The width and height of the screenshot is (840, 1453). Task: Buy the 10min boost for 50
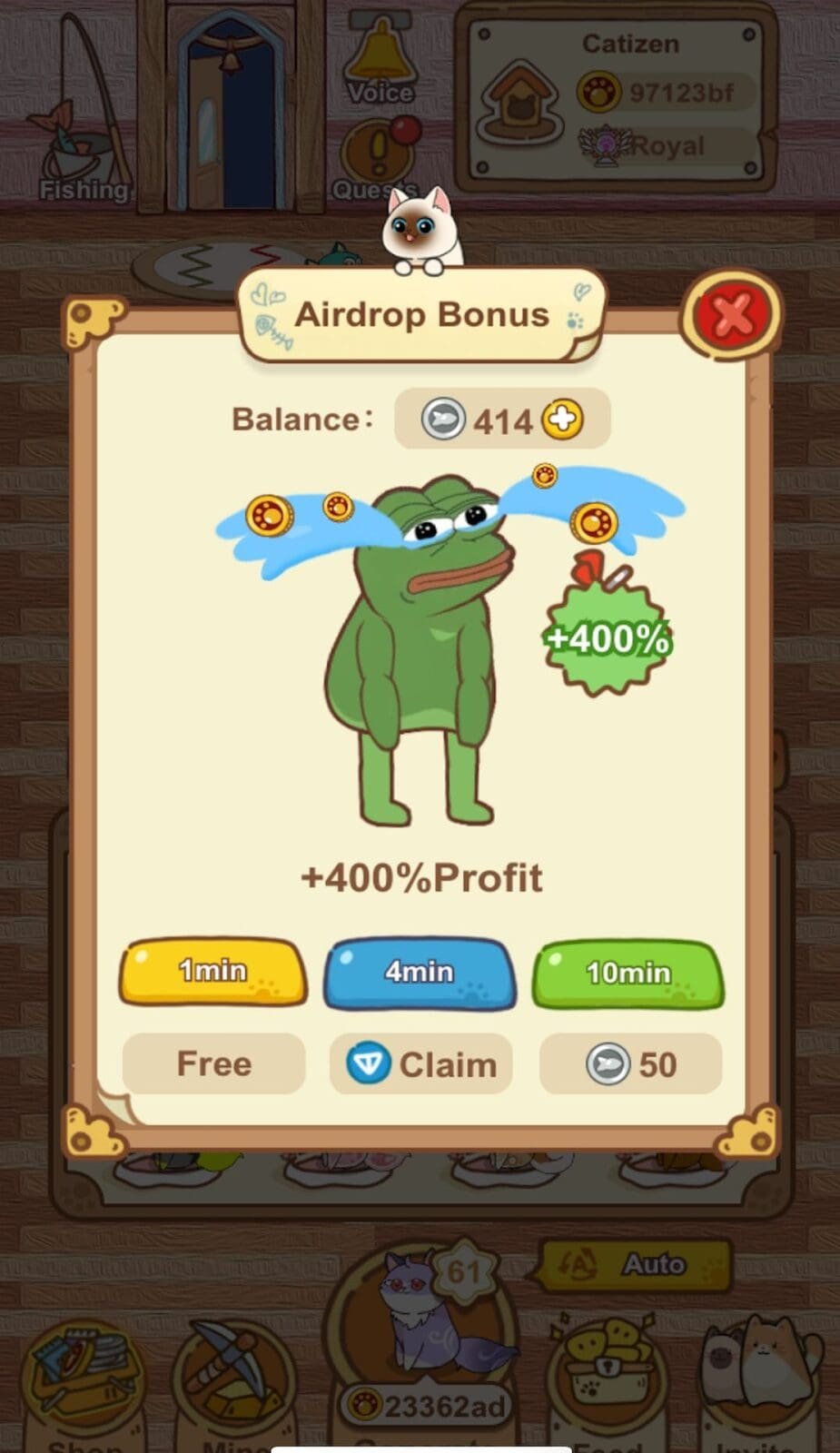tap(631, 1064)
